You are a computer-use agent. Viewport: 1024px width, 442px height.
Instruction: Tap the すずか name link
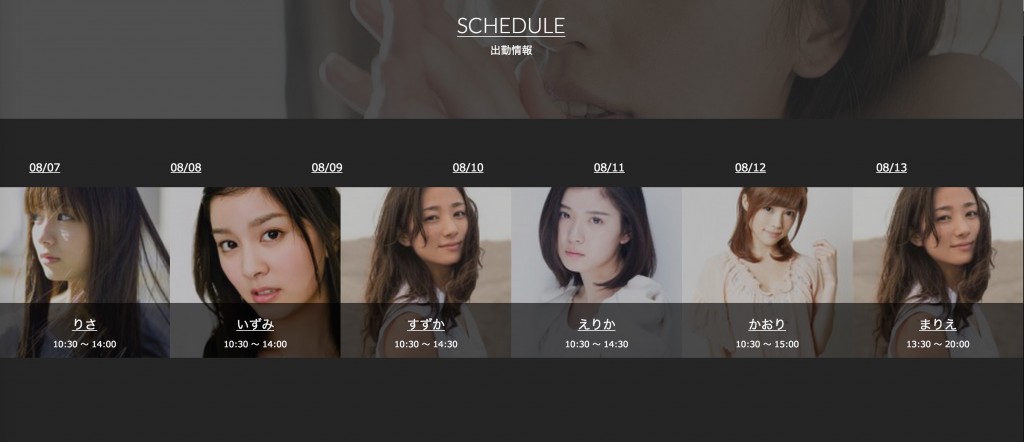426,324
